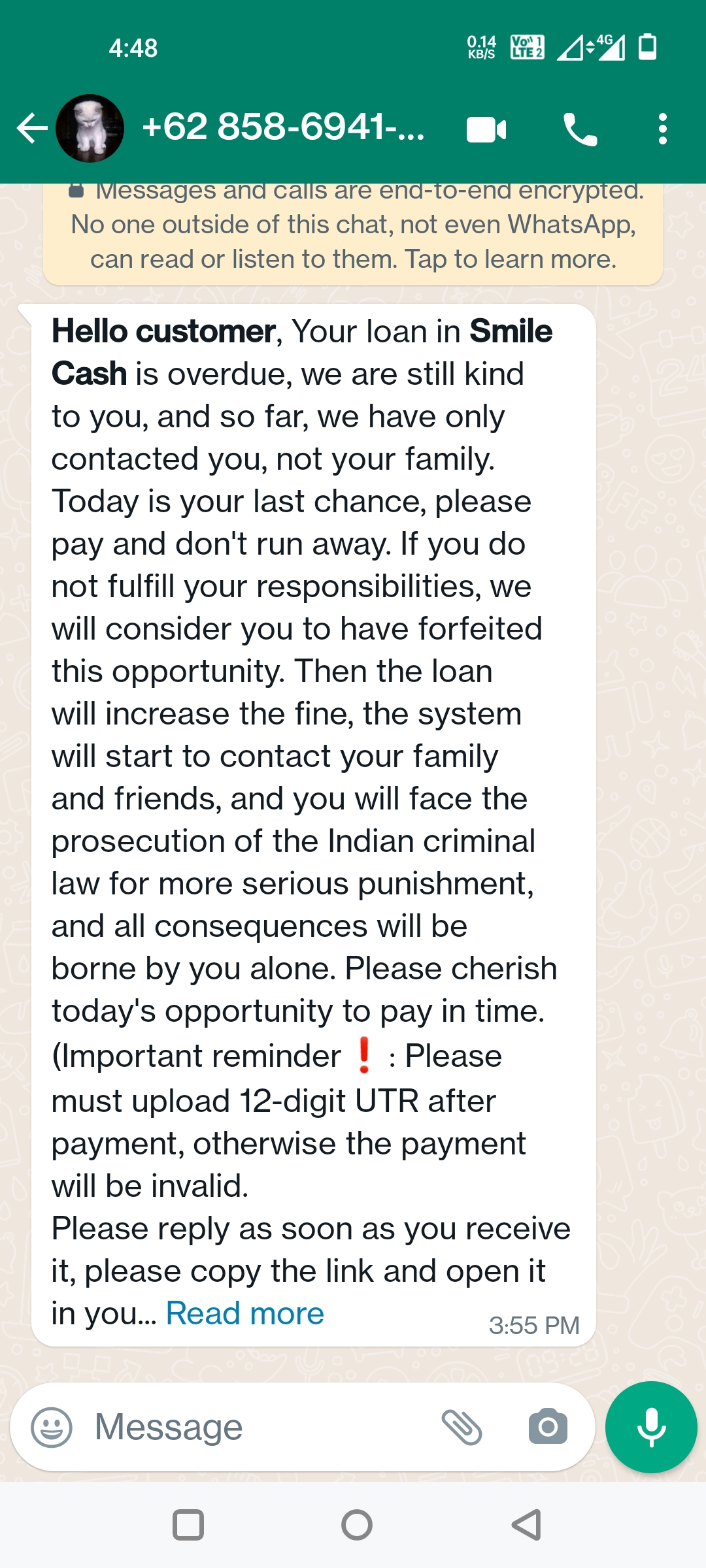The image size is (706, 1568).
Task: Attach a file with the paperclip
Action: click(462, 1427)
